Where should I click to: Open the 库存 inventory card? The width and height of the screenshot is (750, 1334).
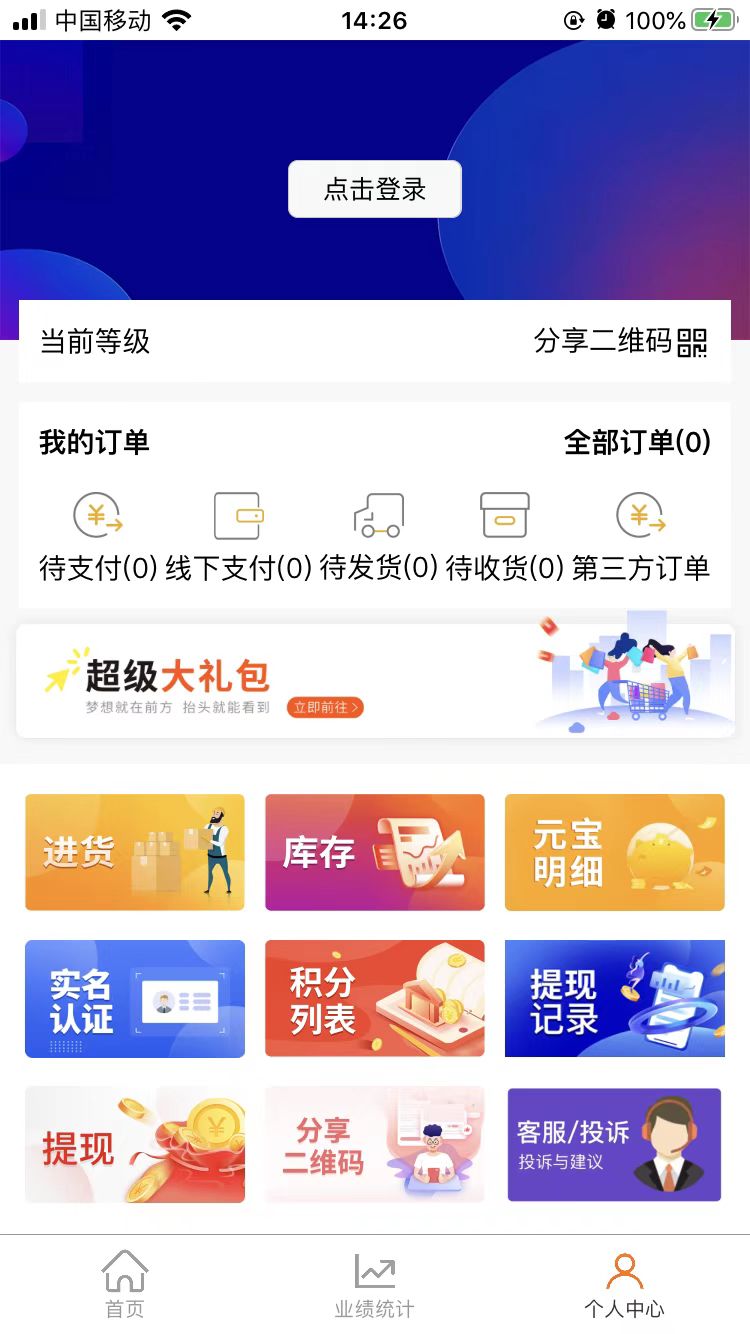pyautogui.click(x=374, y=851)
